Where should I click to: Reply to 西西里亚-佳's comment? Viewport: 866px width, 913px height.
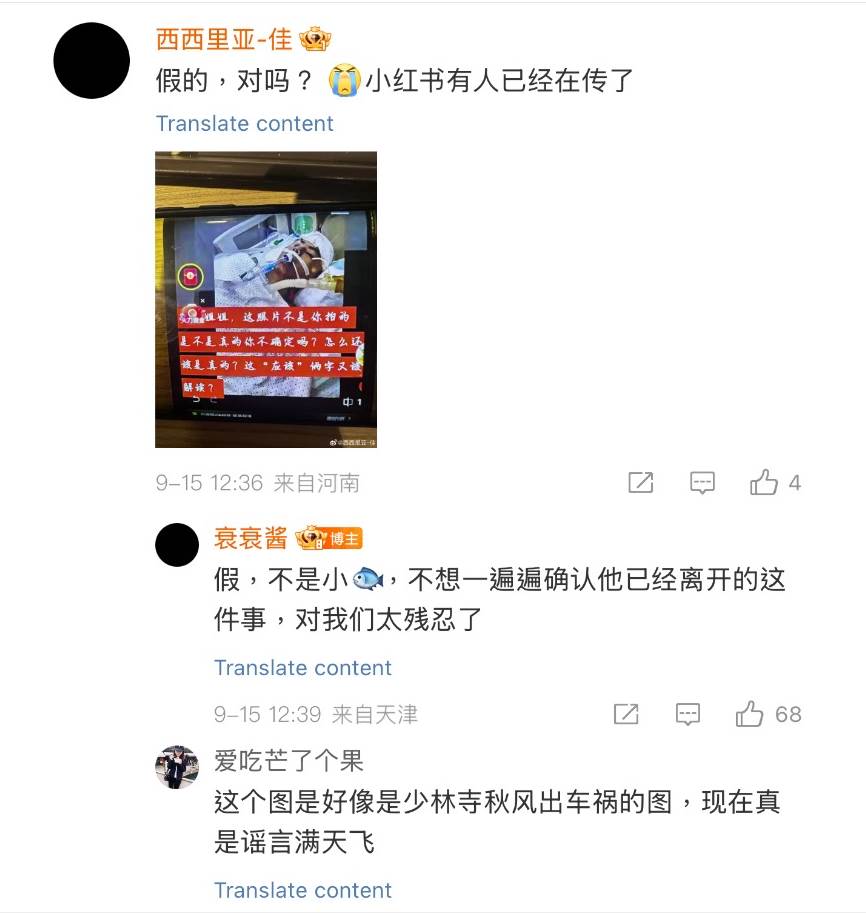point(703,483)
